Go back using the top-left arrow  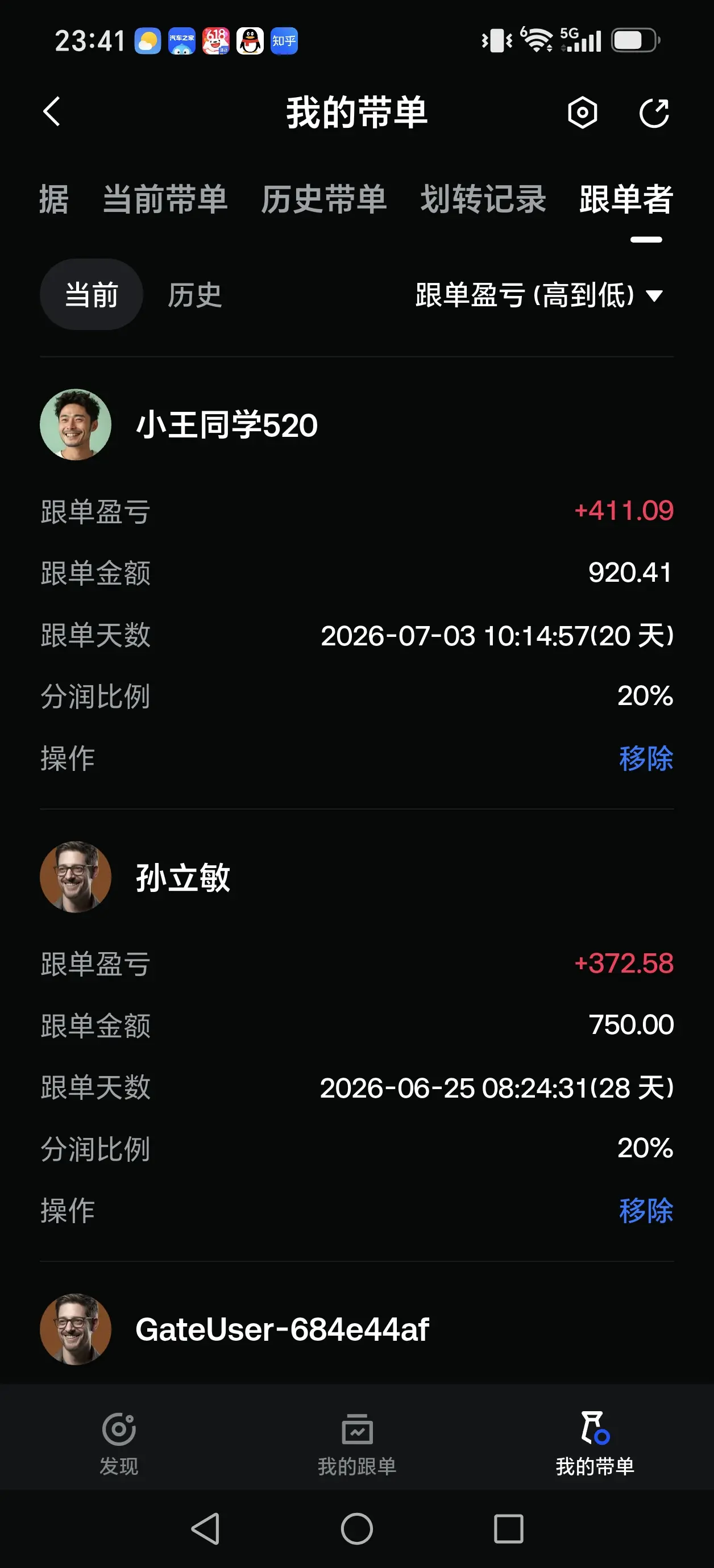click(x=52, y=112)
